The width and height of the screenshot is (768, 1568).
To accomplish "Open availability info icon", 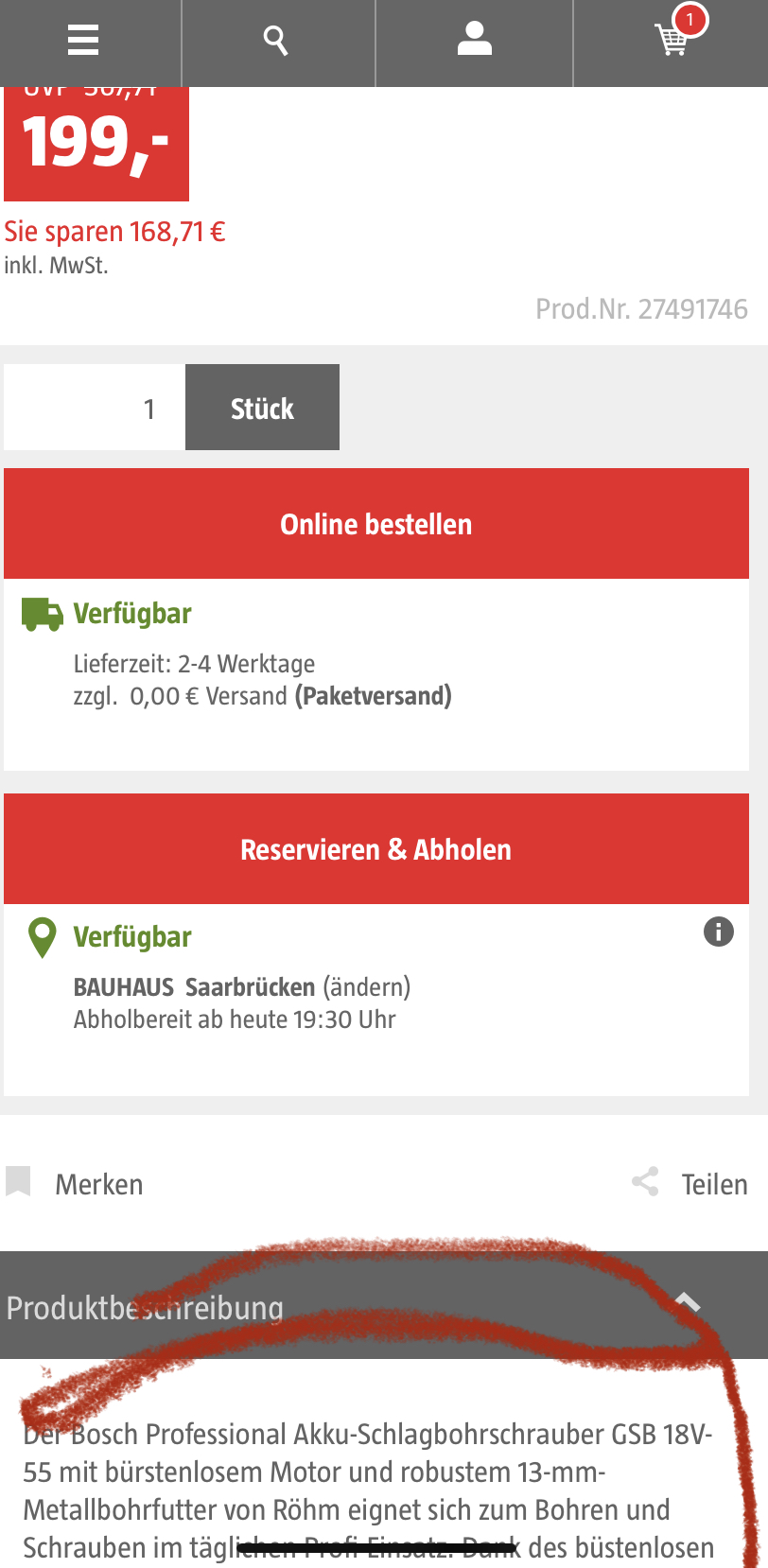I will (x=718, y=932).
